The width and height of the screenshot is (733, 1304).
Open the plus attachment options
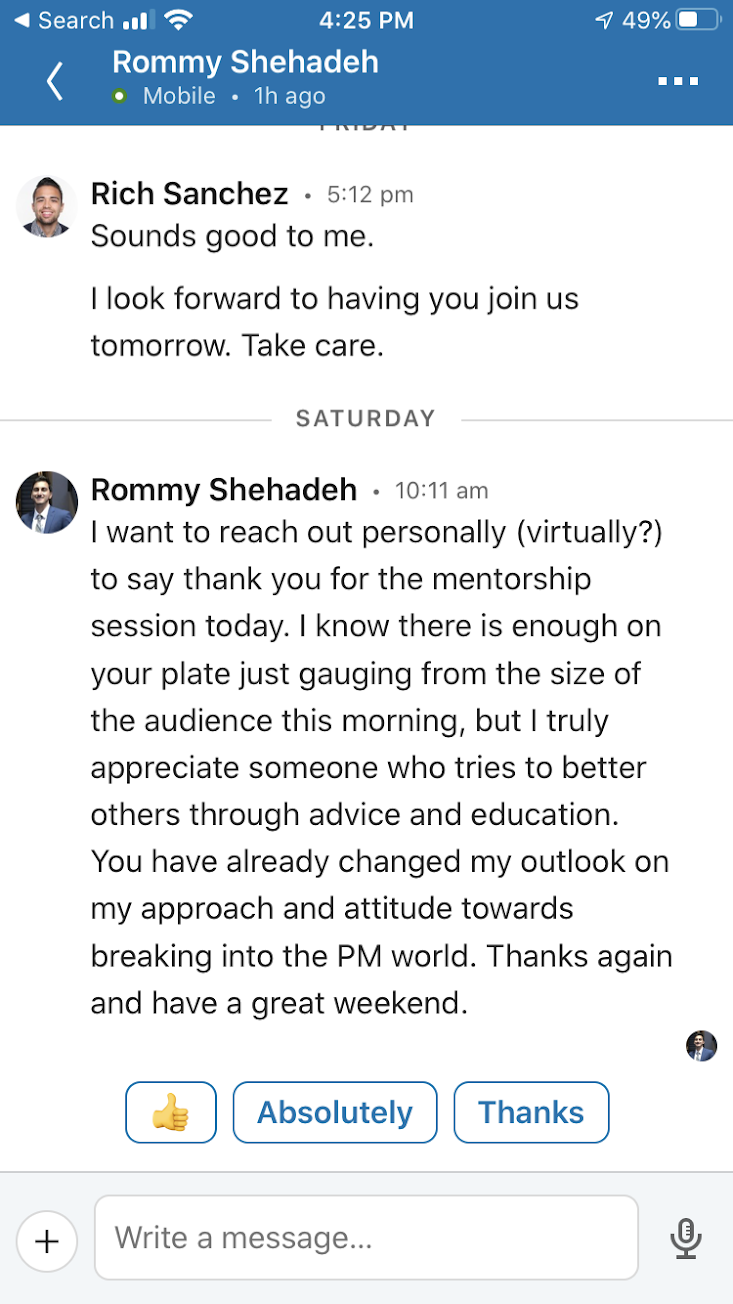click(x=47, y=1241)
